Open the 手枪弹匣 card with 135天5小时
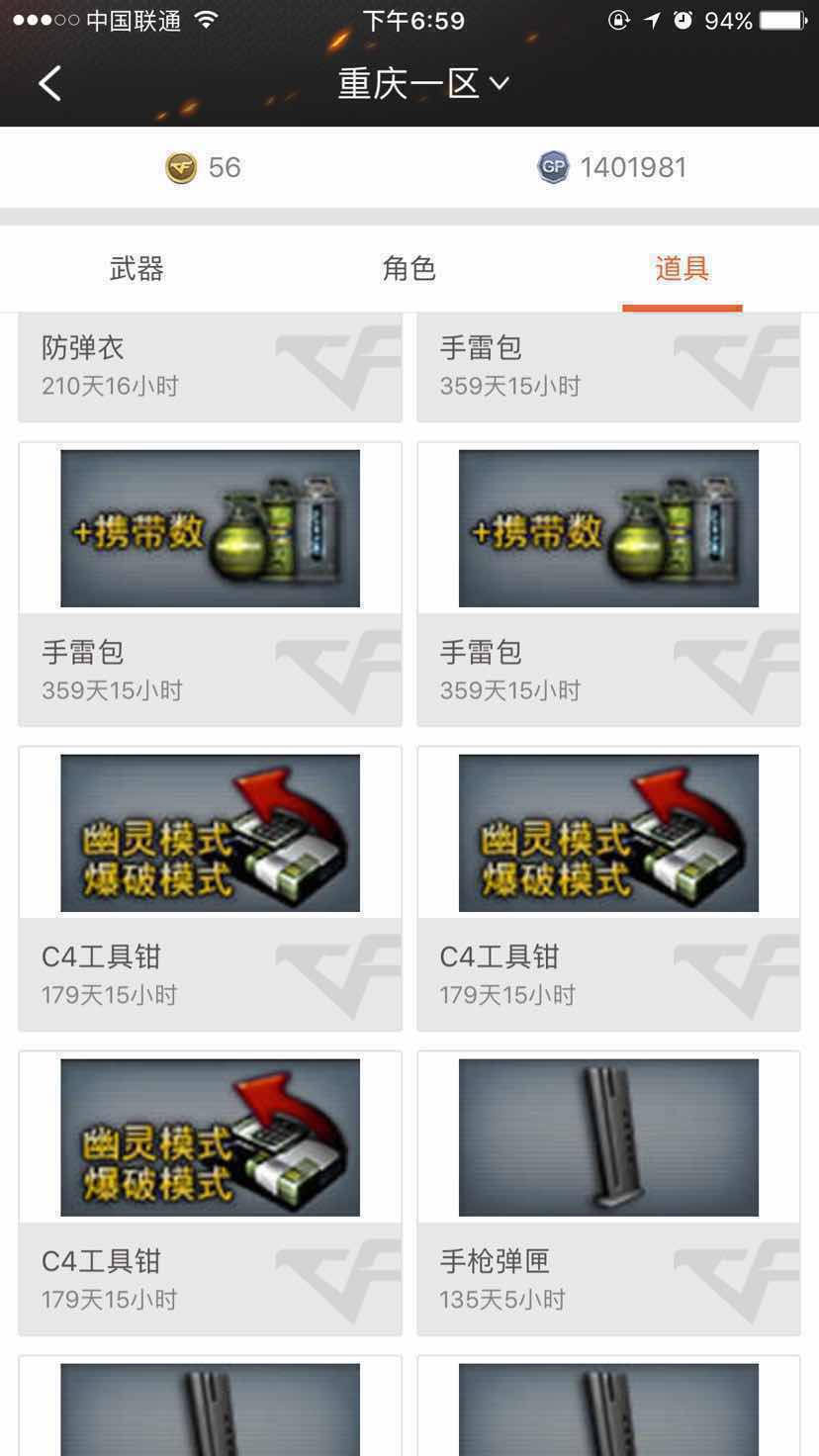This screenshot has height=1456, width=819. (x=608, y=1192)
